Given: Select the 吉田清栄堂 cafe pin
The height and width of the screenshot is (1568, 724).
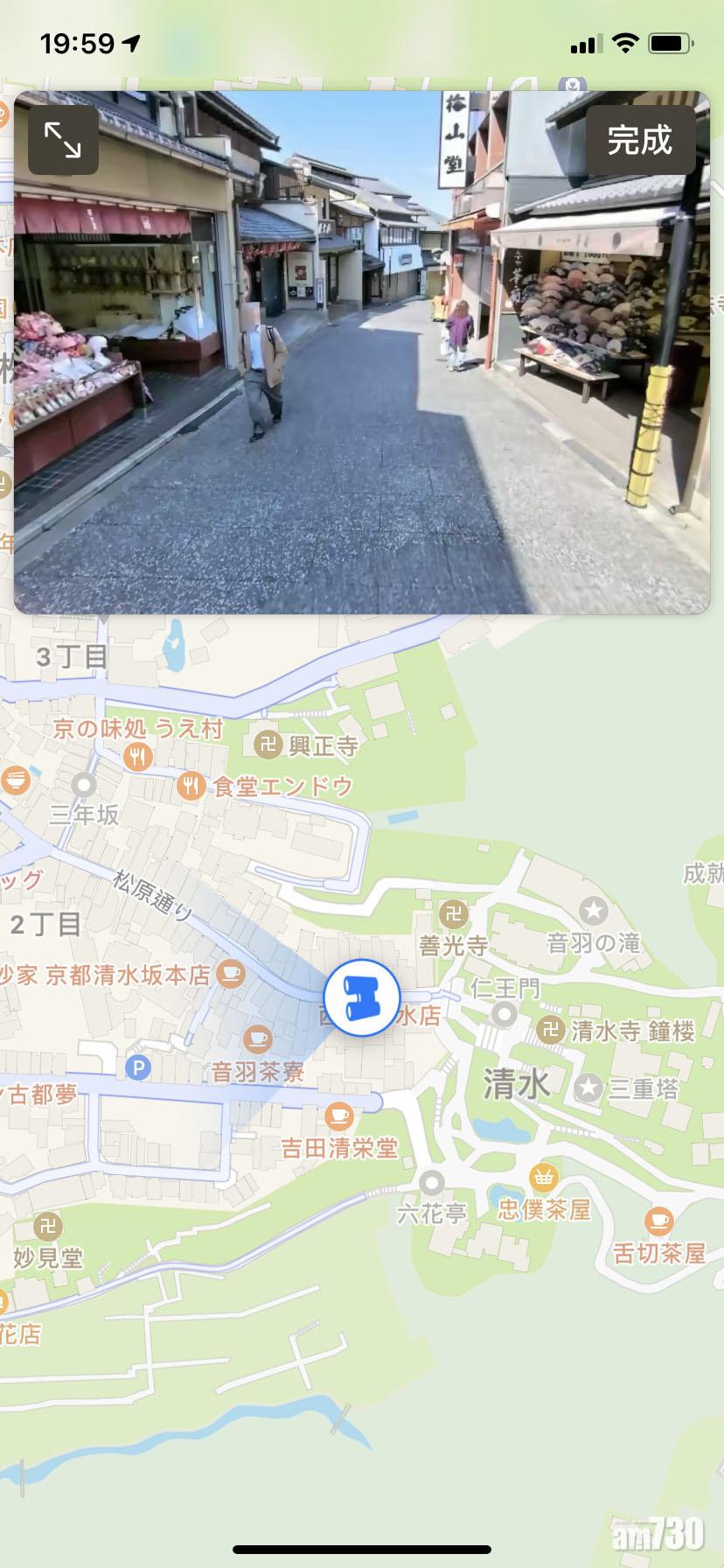Looking at the screenshot, I should (338, 1116).
